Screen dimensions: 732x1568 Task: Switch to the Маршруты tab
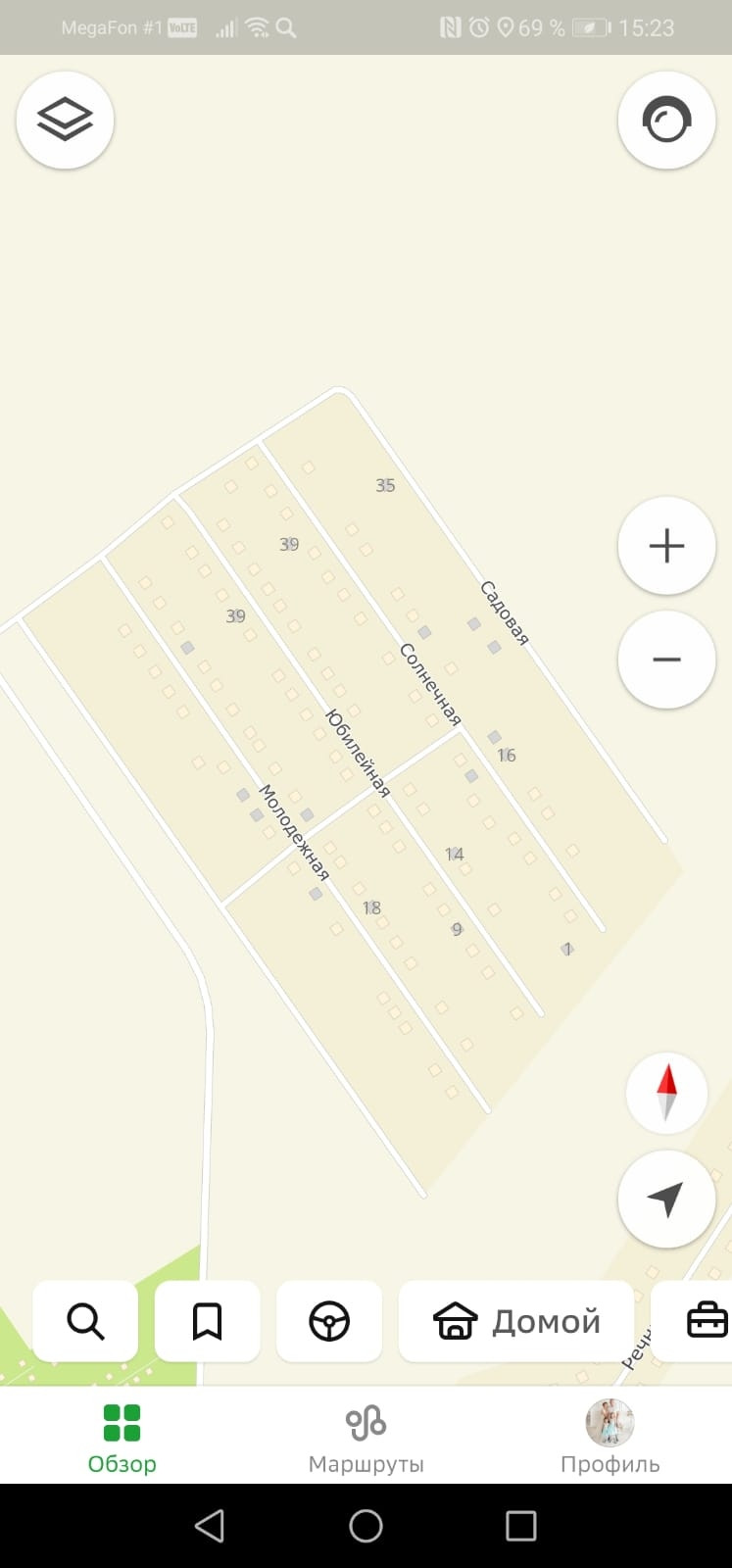[366, 1438]
